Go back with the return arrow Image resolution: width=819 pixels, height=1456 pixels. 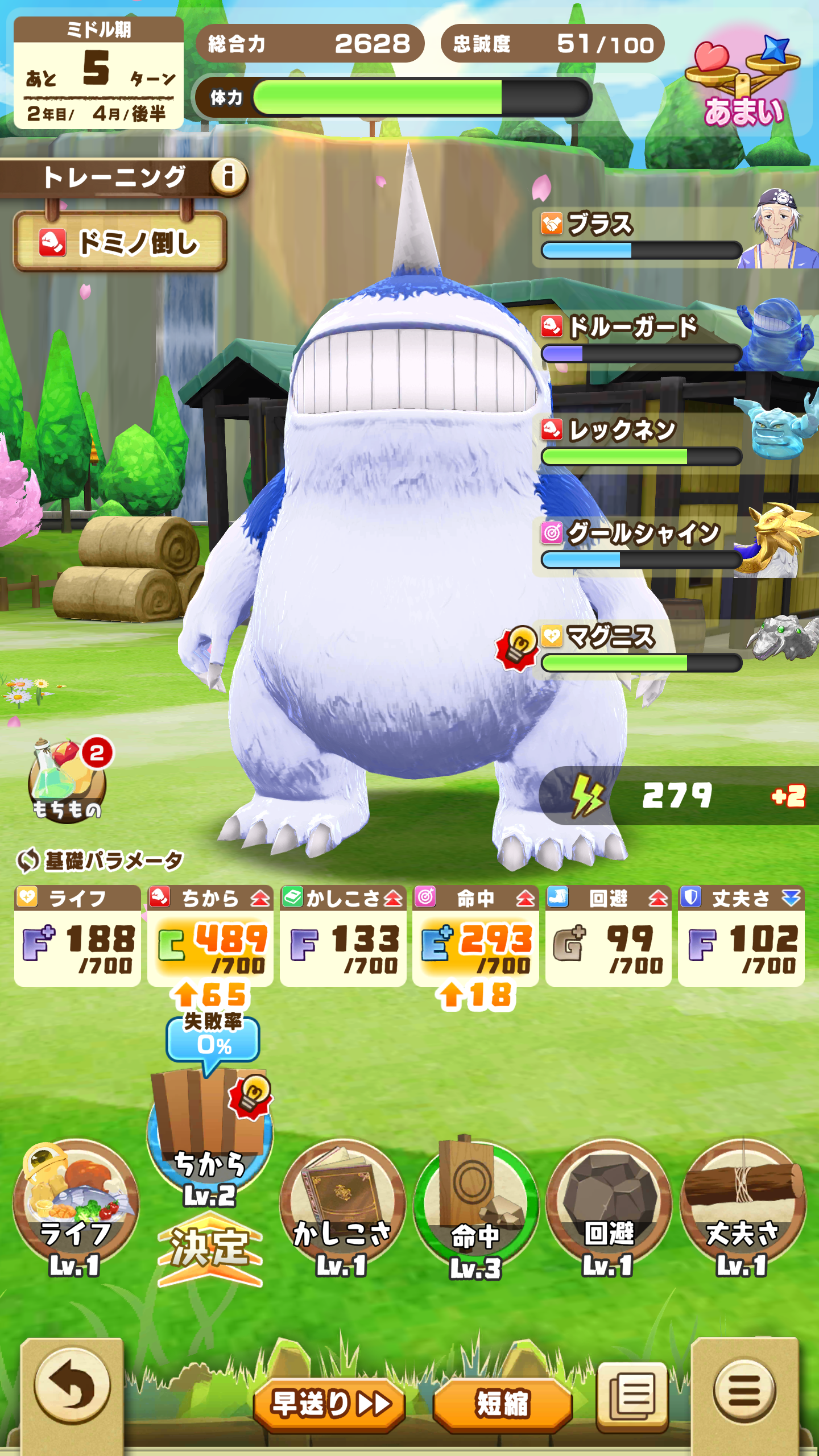(x=72, y=1387)
